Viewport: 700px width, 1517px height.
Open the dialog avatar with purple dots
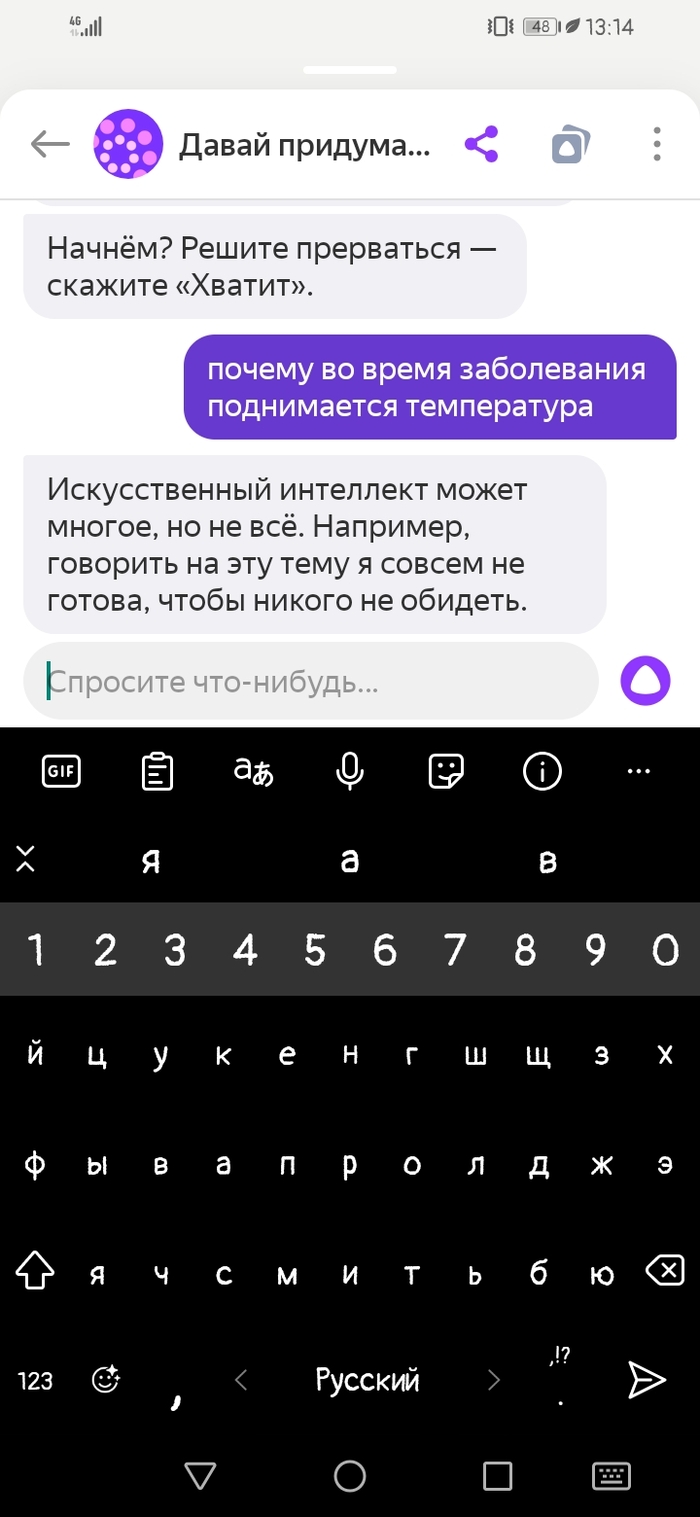[128, 146]
